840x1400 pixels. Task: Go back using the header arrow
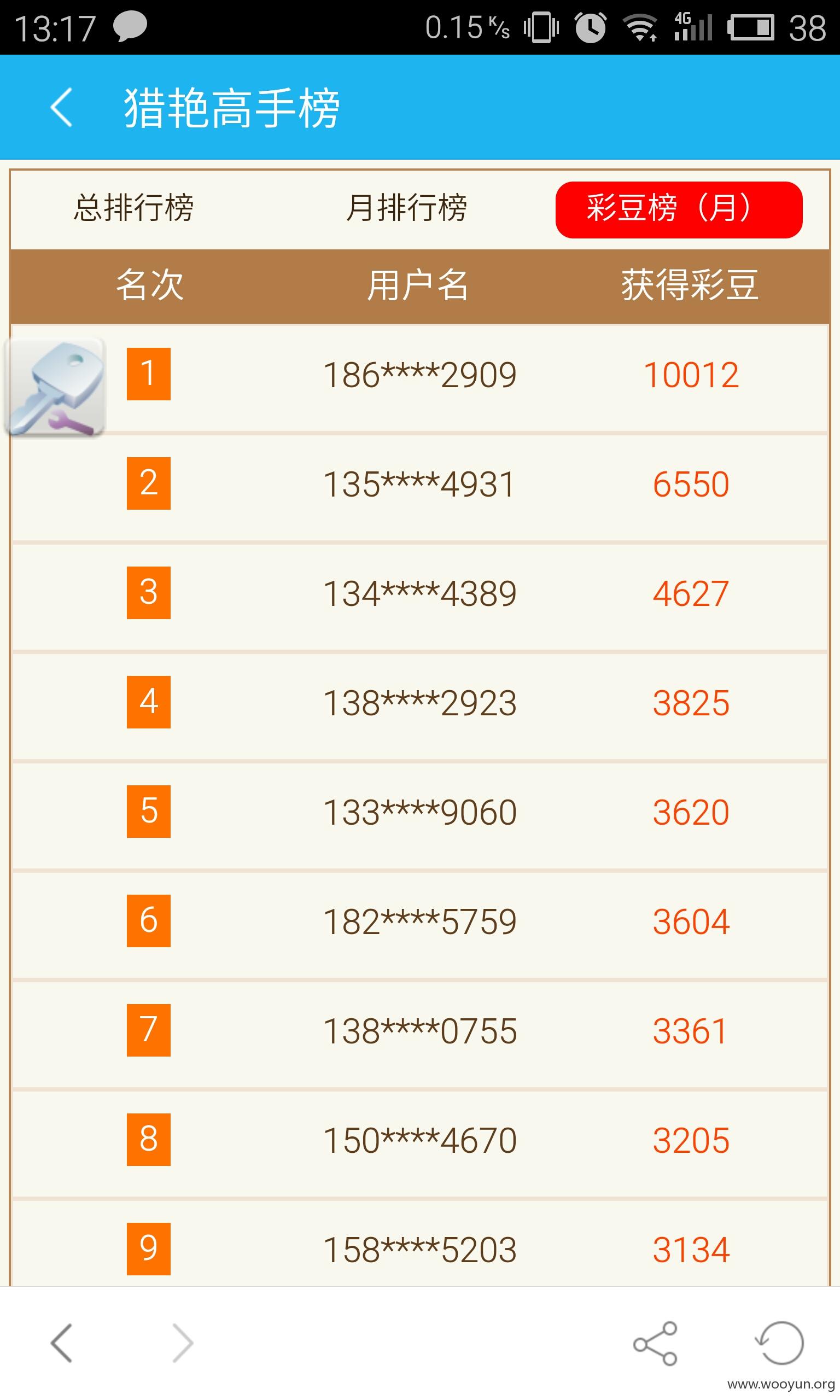(62, 107)
